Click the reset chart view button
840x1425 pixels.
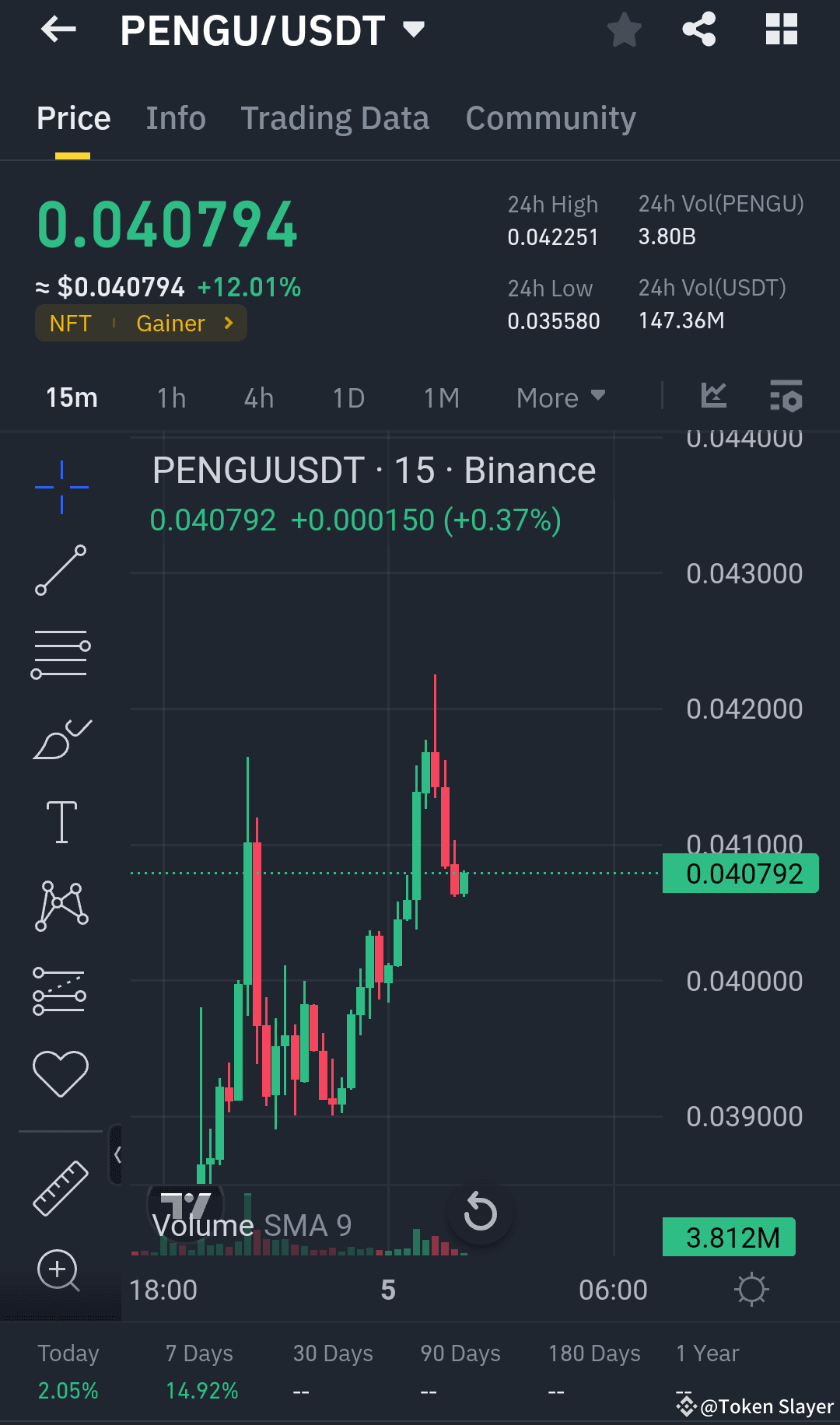[x=481, y=1213]
